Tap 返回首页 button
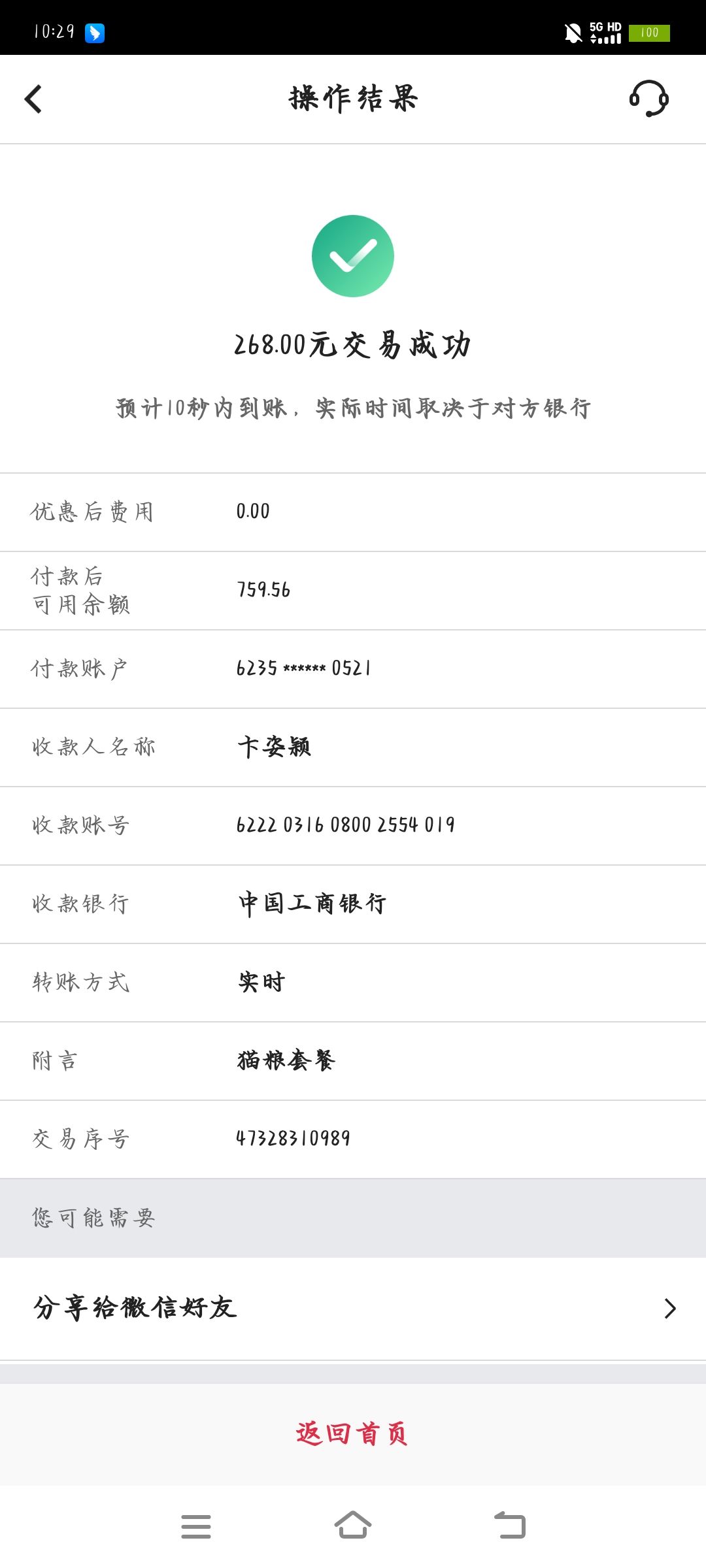Viewport: 706px width, 1568px height. [353, 1434]
